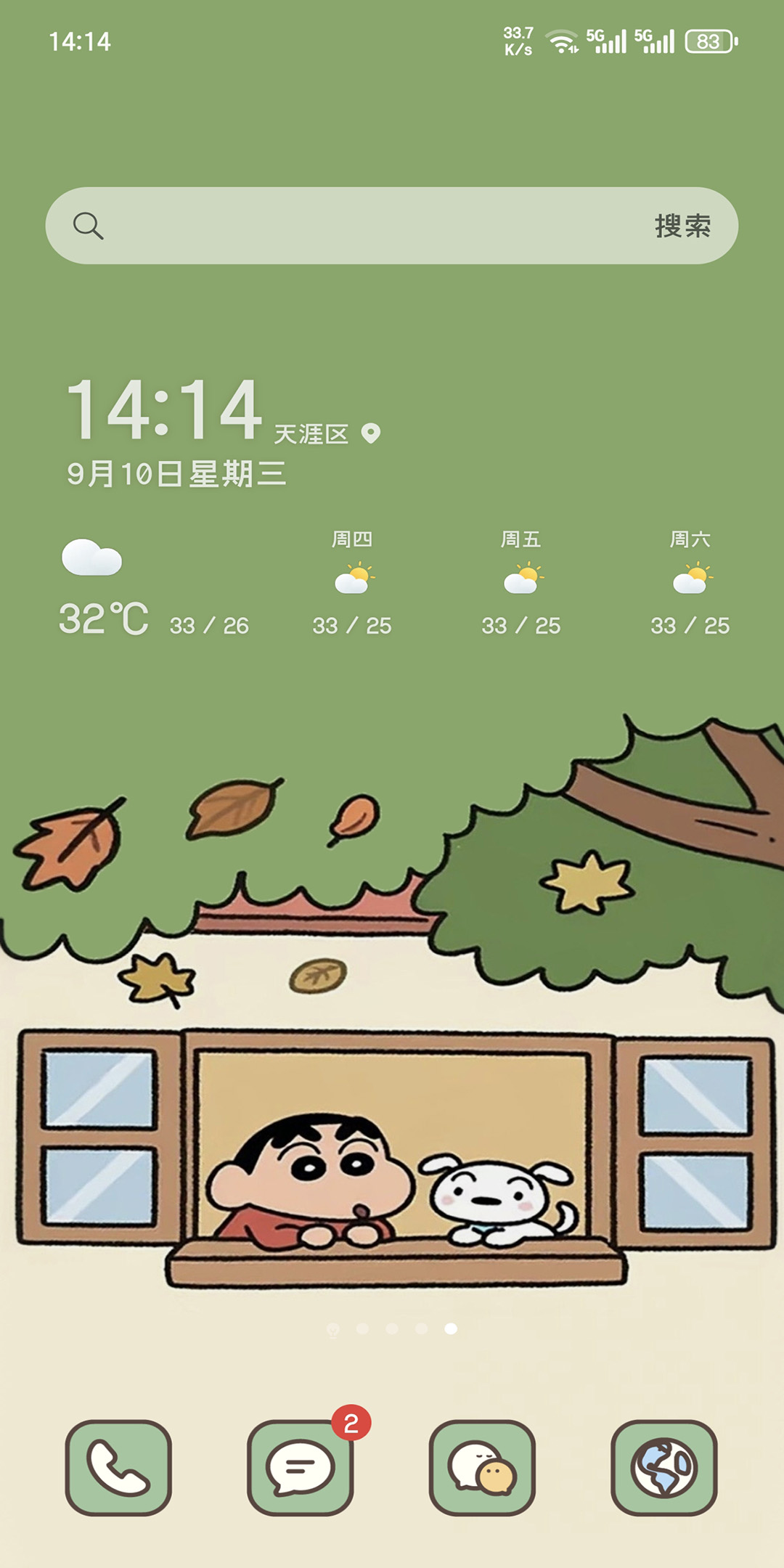View the 周五 forecast
Screen dimensions: 784x1568
521,581
